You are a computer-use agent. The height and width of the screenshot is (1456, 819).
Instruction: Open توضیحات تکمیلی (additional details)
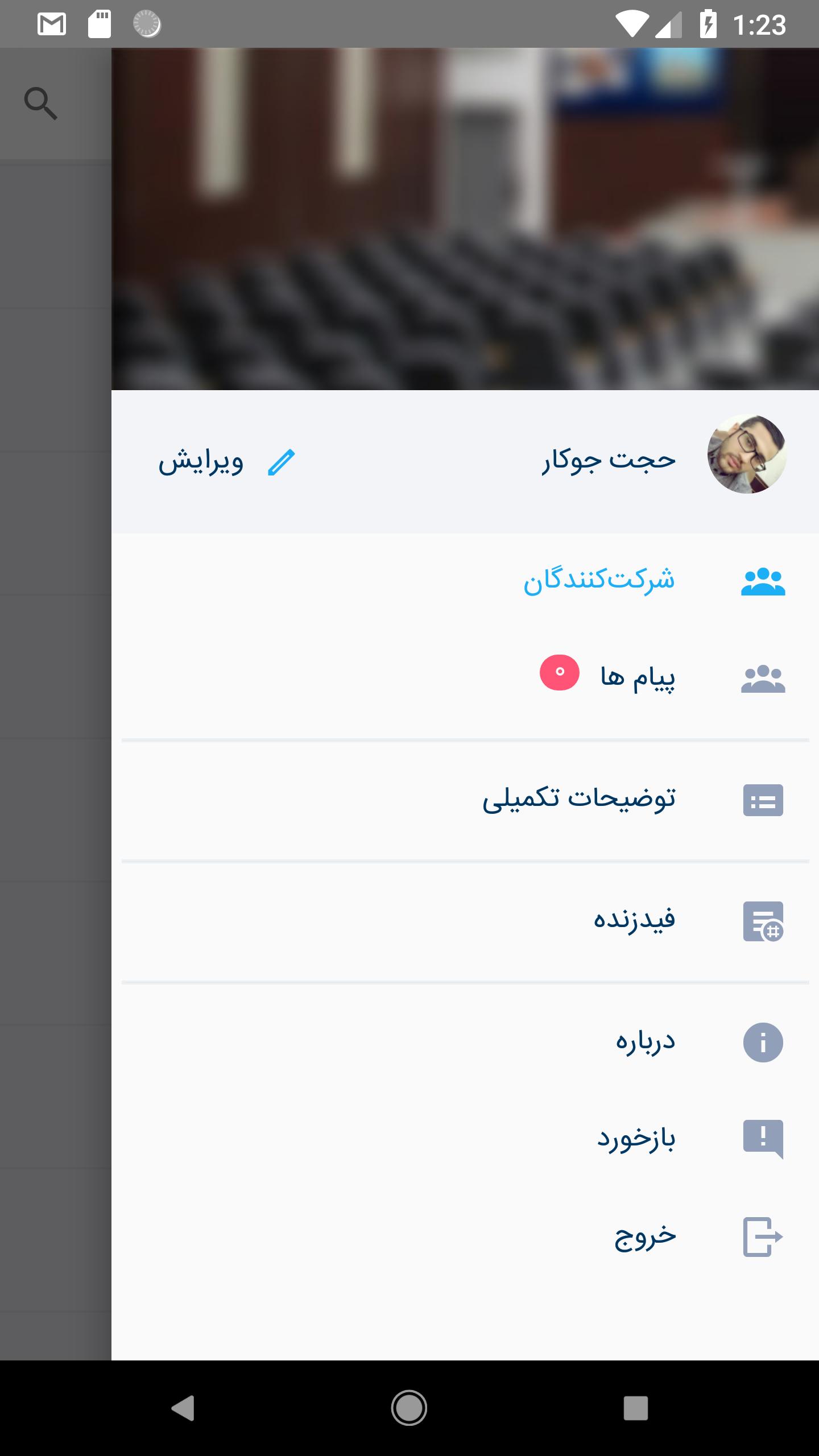[x=579, y=799]
